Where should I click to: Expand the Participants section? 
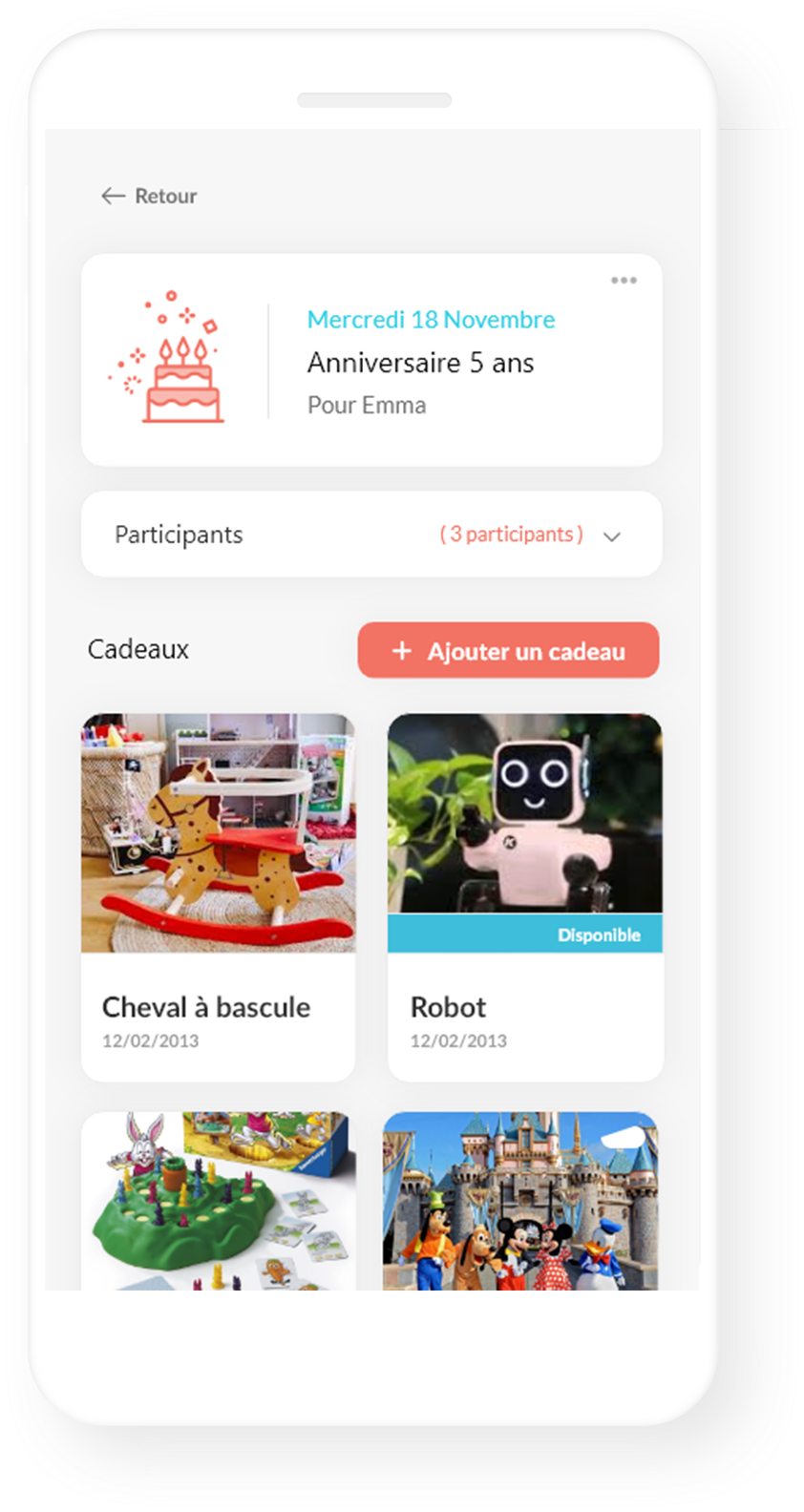[612, 536]
